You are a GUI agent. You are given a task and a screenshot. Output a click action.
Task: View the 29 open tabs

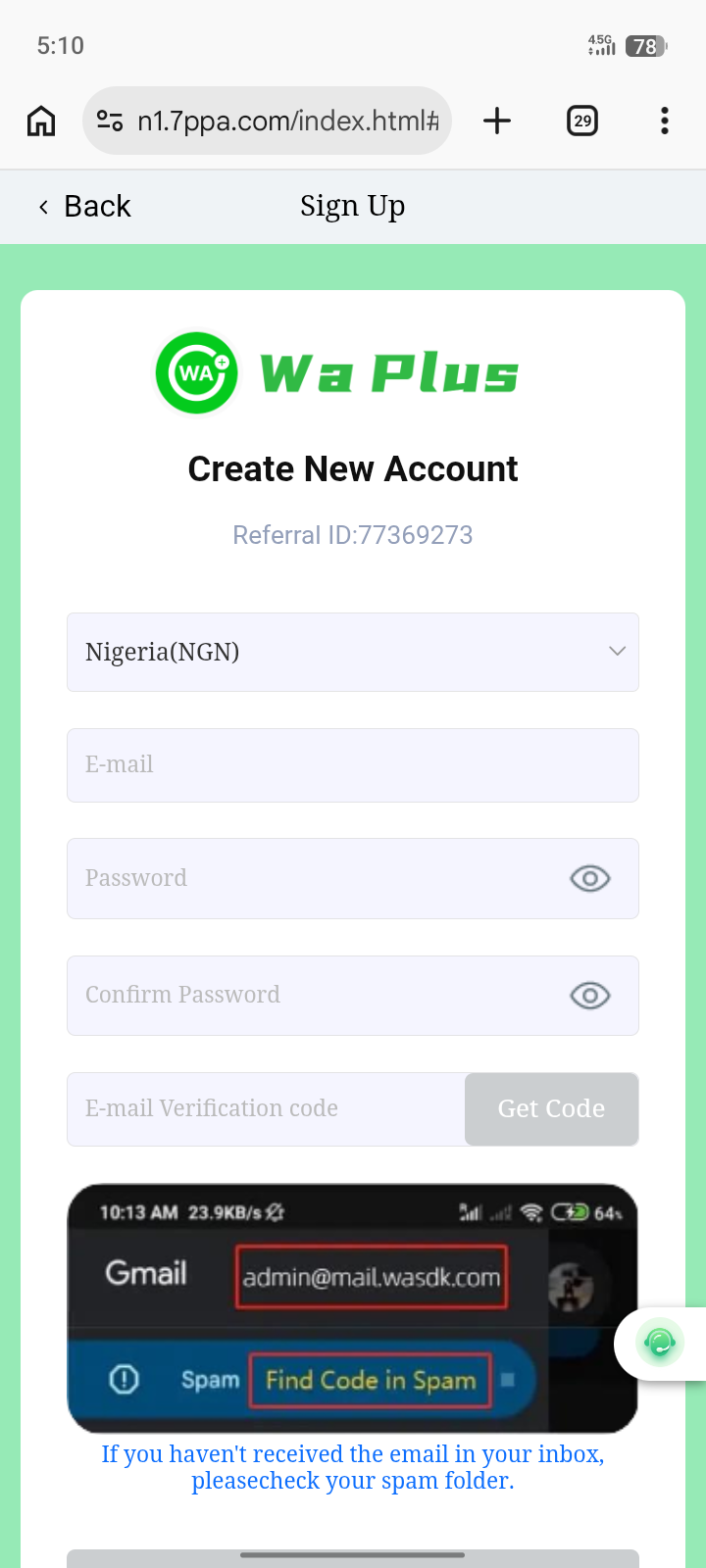coord(582,122)
